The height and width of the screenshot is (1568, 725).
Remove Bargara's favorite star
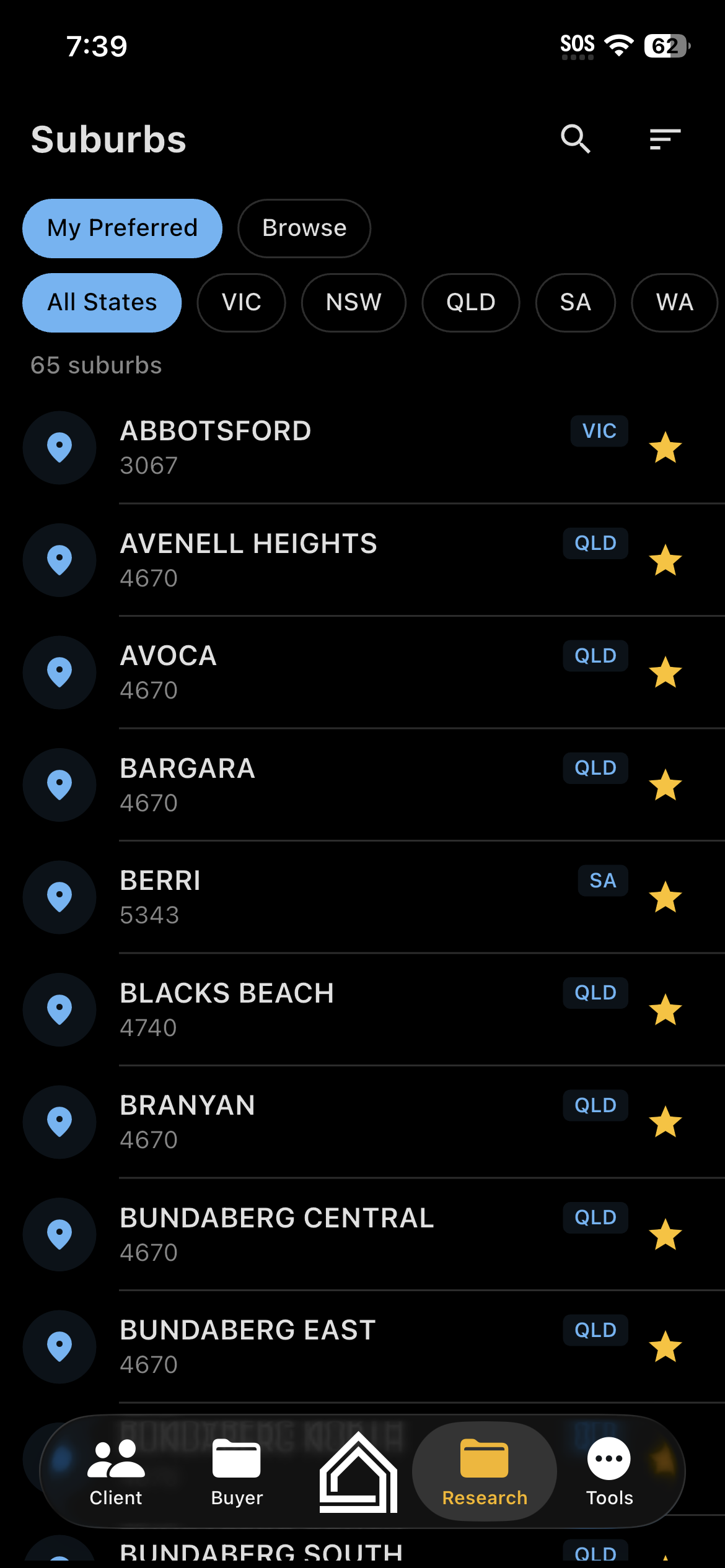click(x=665, y=785)
